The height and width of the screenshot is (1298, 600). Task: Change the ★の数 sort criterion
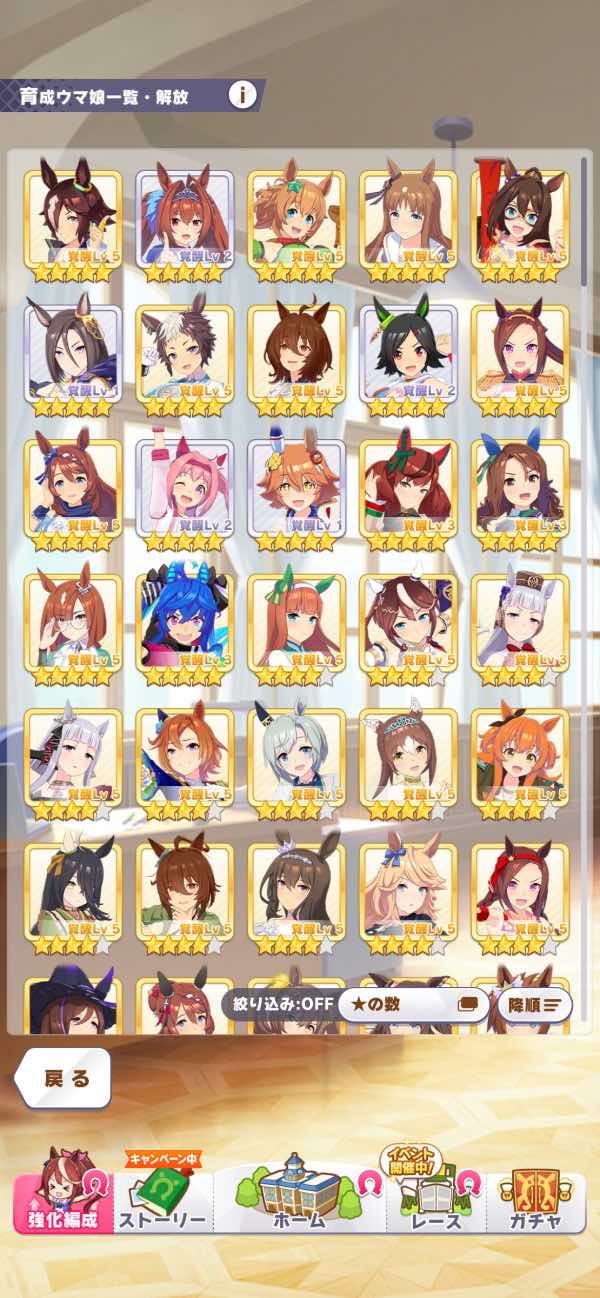coord(412,1004)
